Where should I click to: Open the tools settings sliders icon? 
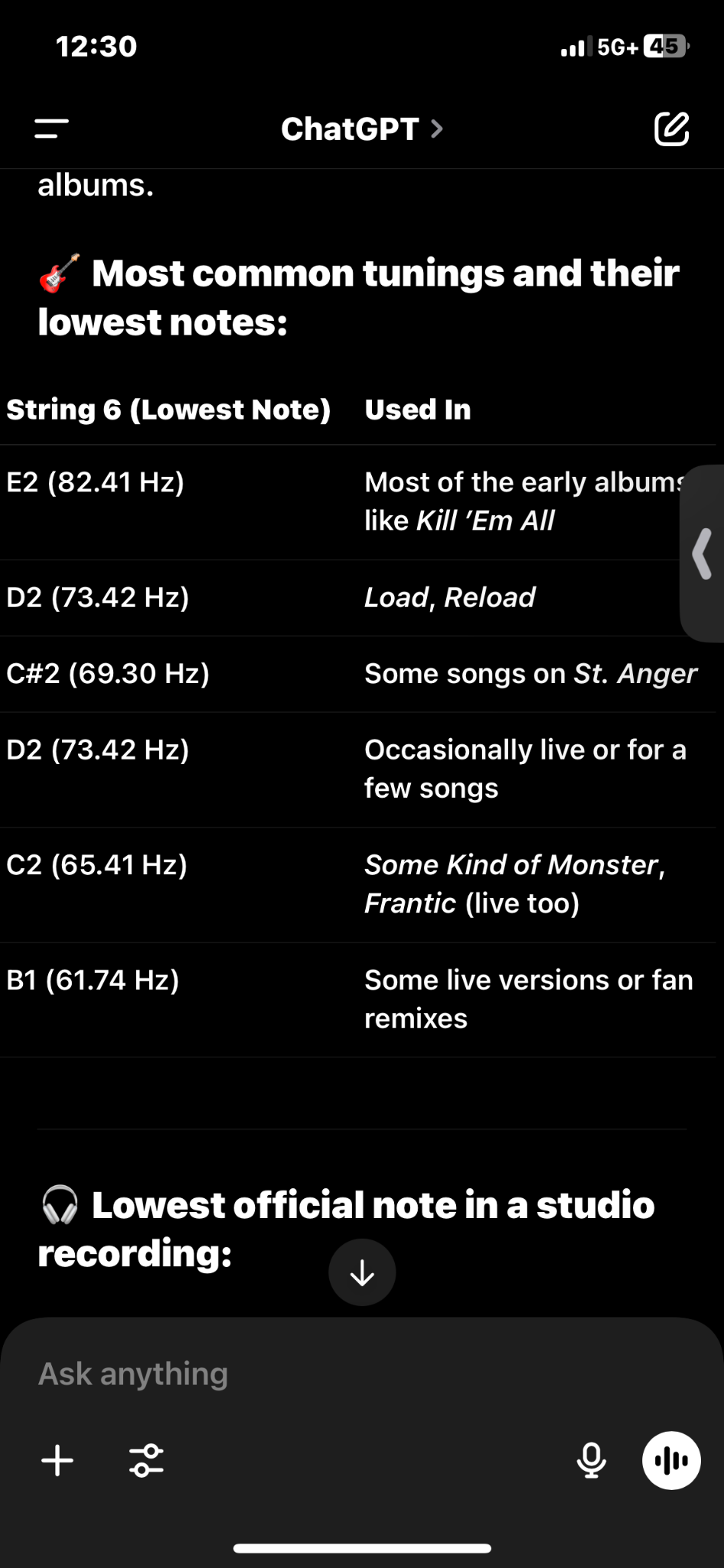pos(146,1461)
